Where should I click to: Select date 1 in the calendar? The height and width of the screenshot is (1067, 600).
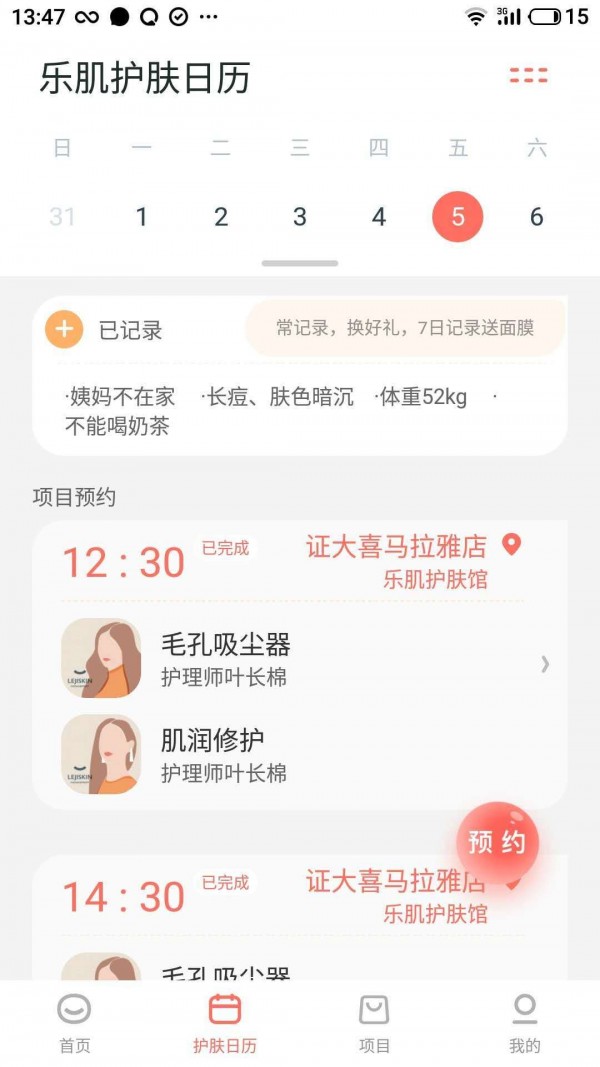click(x=142, y=217)
